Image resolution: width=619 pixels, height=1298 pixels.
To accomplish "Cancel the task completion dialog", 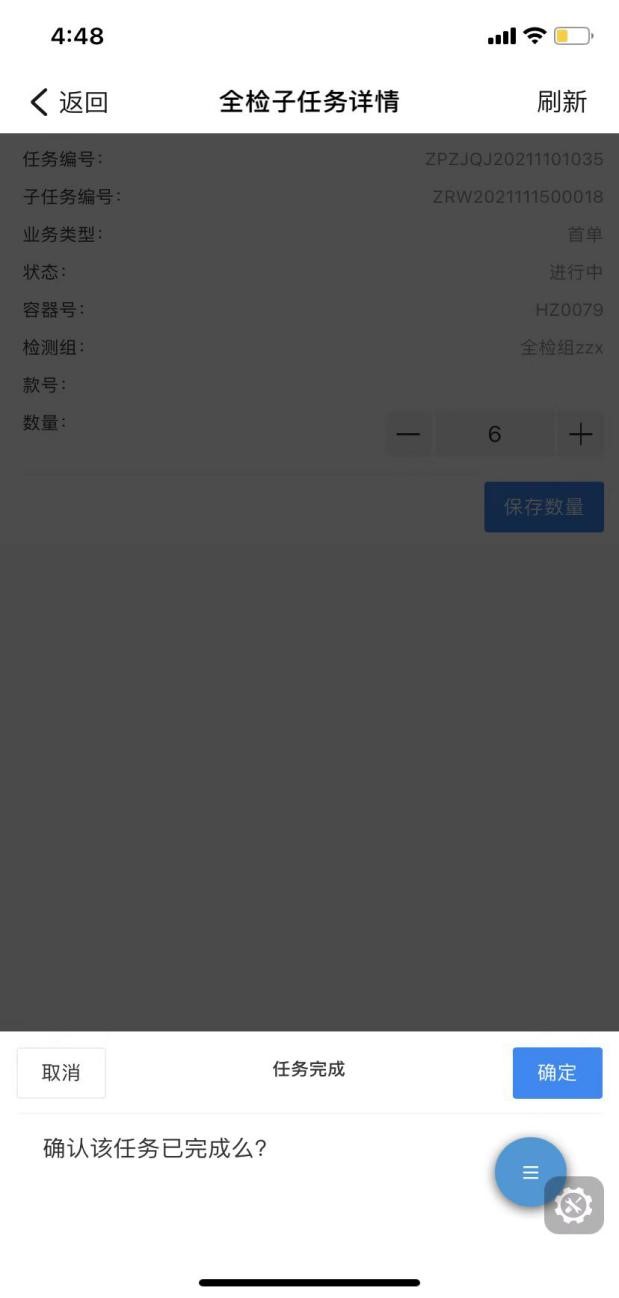I will coord(61,1072).
